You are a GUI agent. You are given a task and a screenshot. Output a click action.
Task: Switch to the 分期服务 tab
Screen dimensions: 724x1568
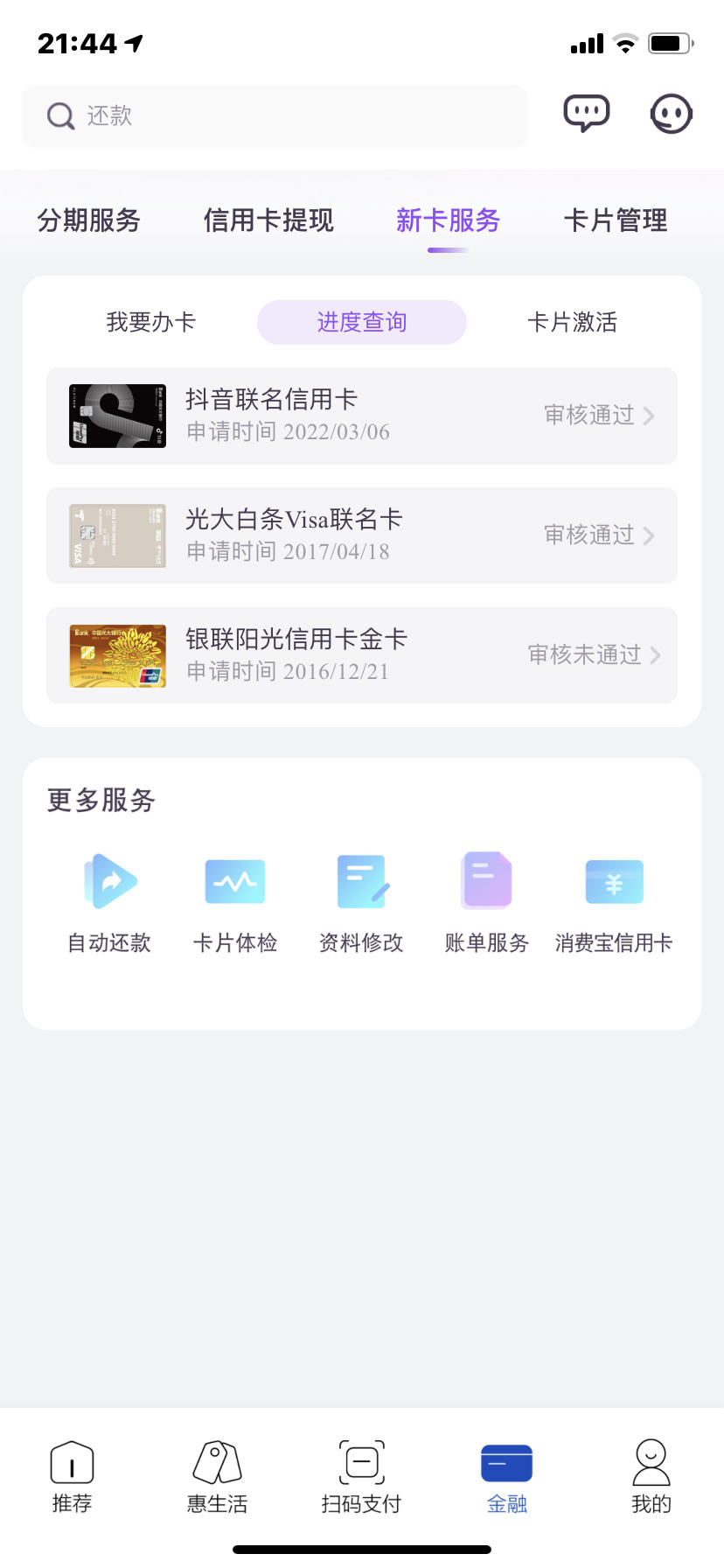[x=89, y=220]
